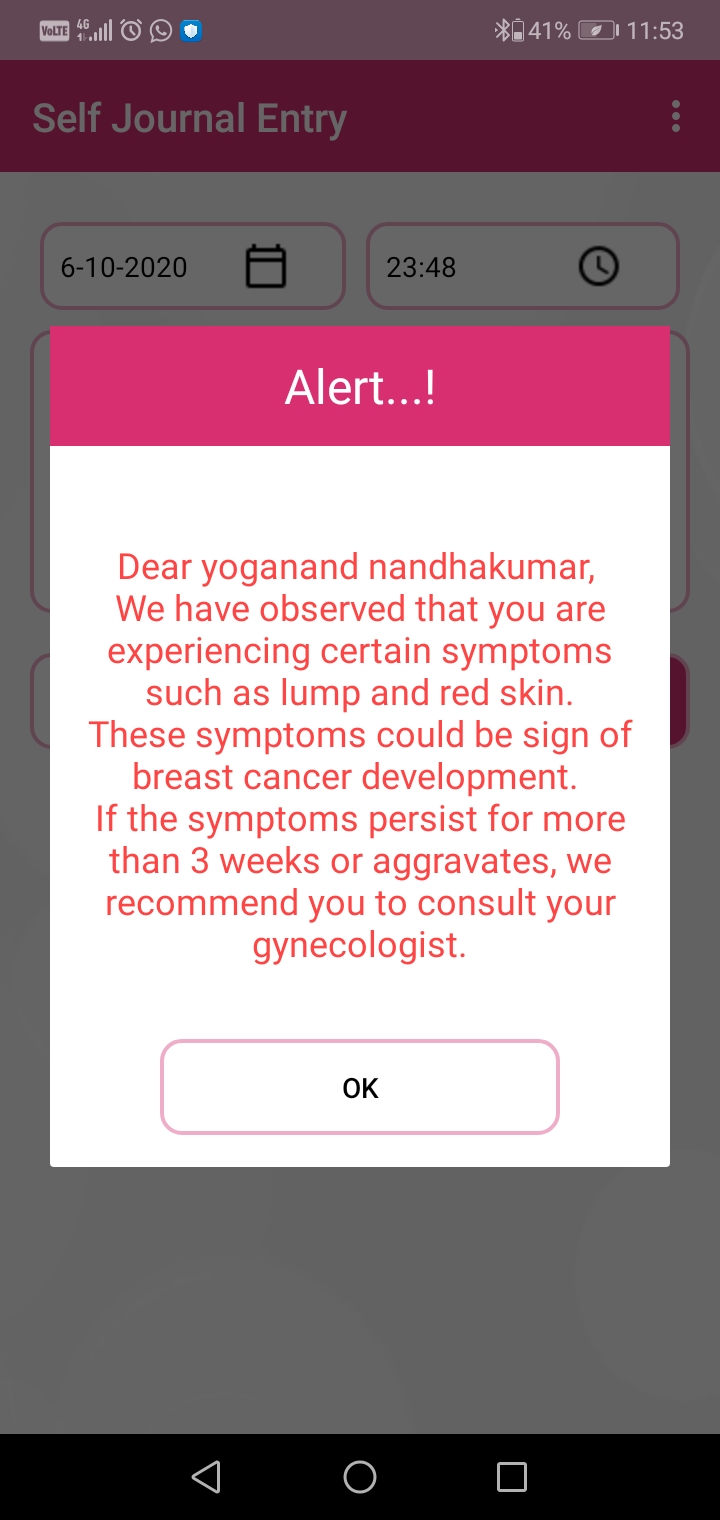Go back using the system back button

click(x=206, y=1476)
